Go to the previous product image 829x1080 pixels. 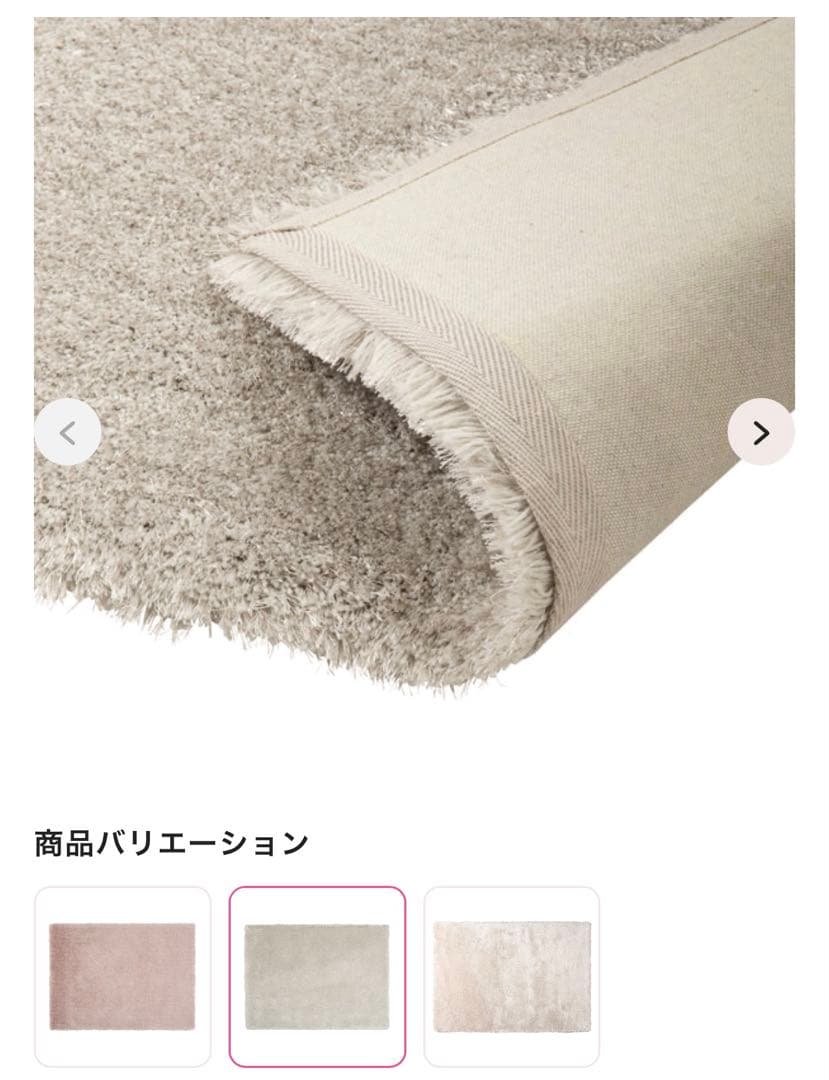click(x=67, y=432)
